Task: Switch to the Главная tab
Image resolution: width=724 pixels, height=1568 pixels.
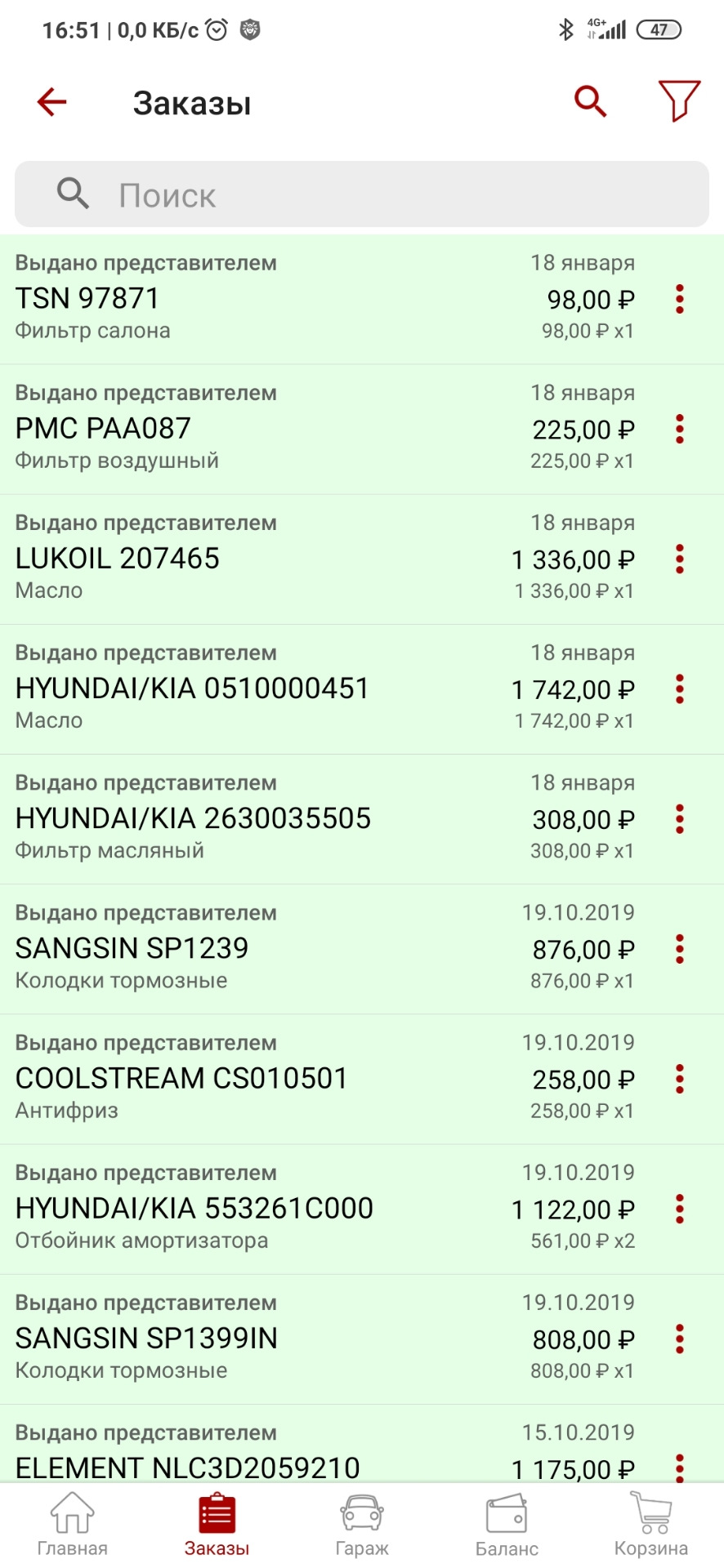Action: click(73, 1526)
